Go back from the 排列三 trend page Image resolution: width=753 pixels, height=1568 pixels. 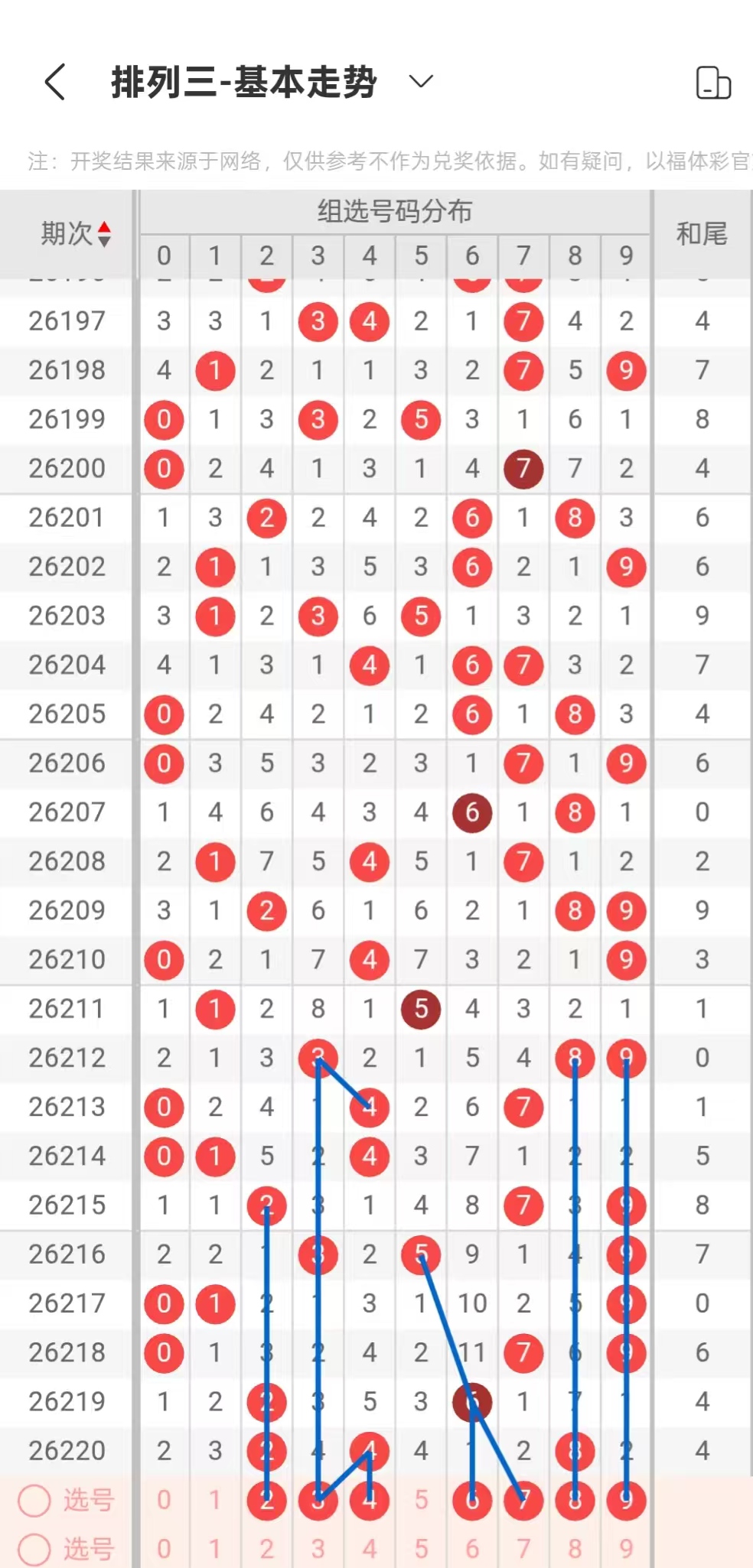pos(55,82)
